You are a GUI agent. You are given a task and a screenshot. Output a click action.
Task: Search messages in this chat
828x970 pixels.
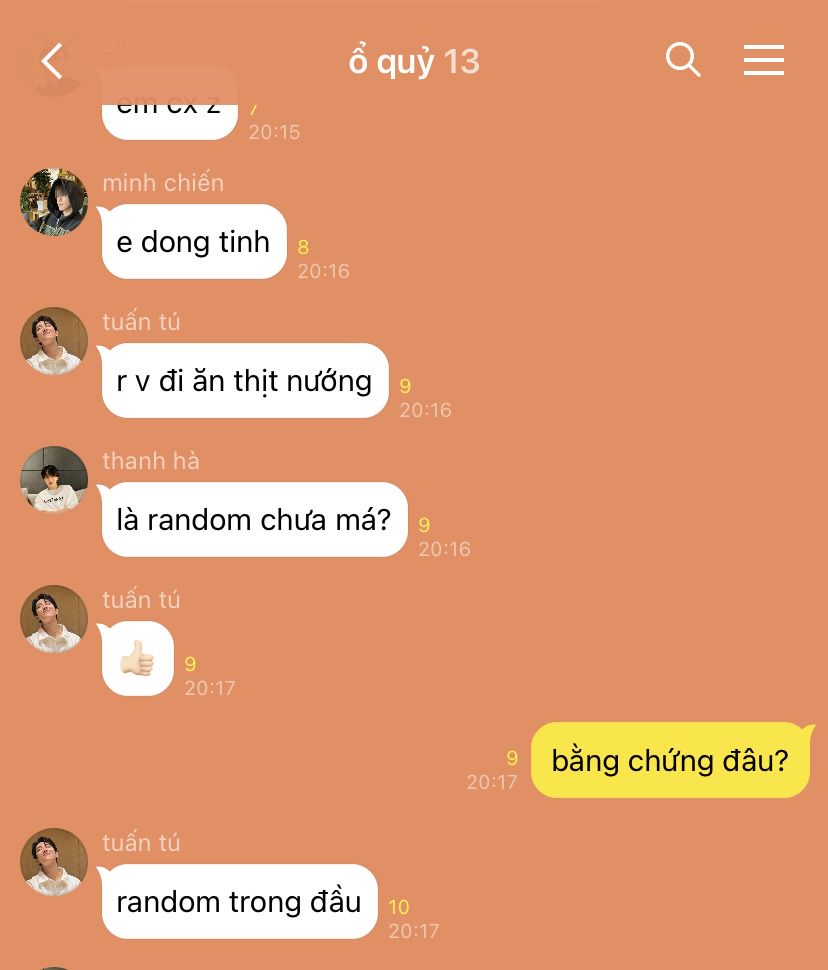tap(683, 60)
